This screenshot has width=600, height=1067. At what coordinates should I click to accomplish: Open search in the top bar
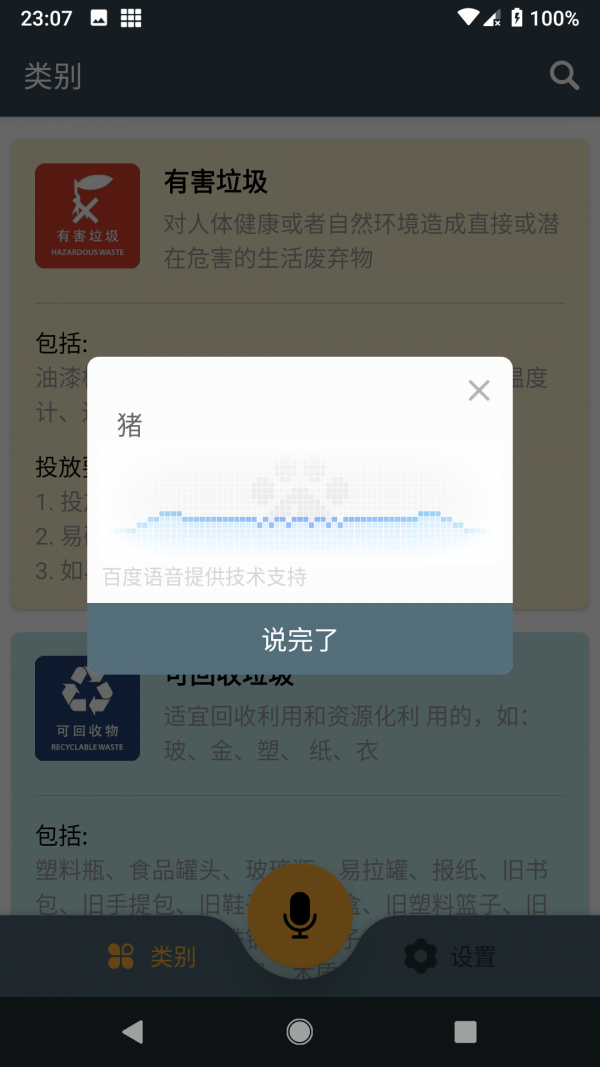[x=564, y=76]
